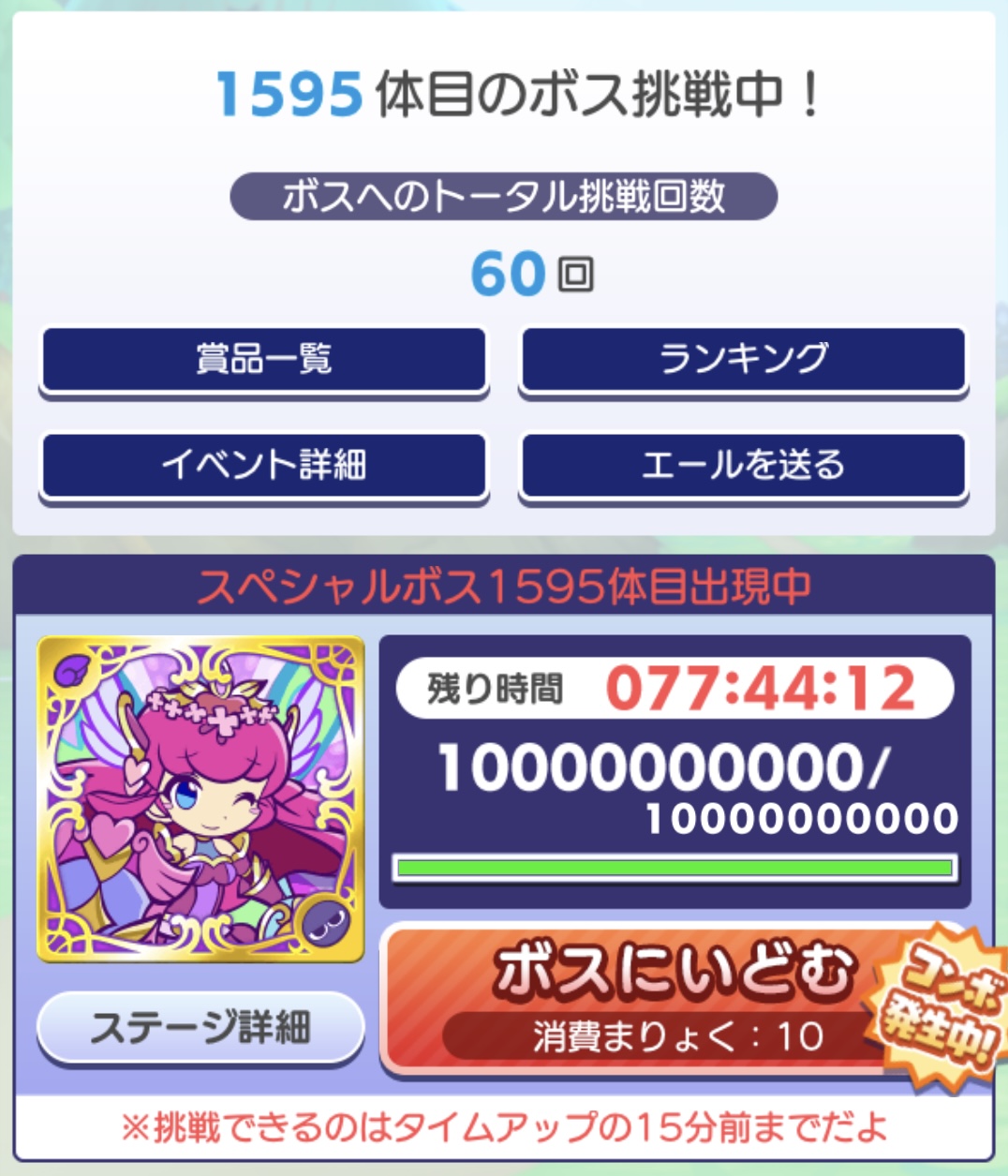Tap the エールを送る button
This screenshot has height=1176, width=1008.
743,466
